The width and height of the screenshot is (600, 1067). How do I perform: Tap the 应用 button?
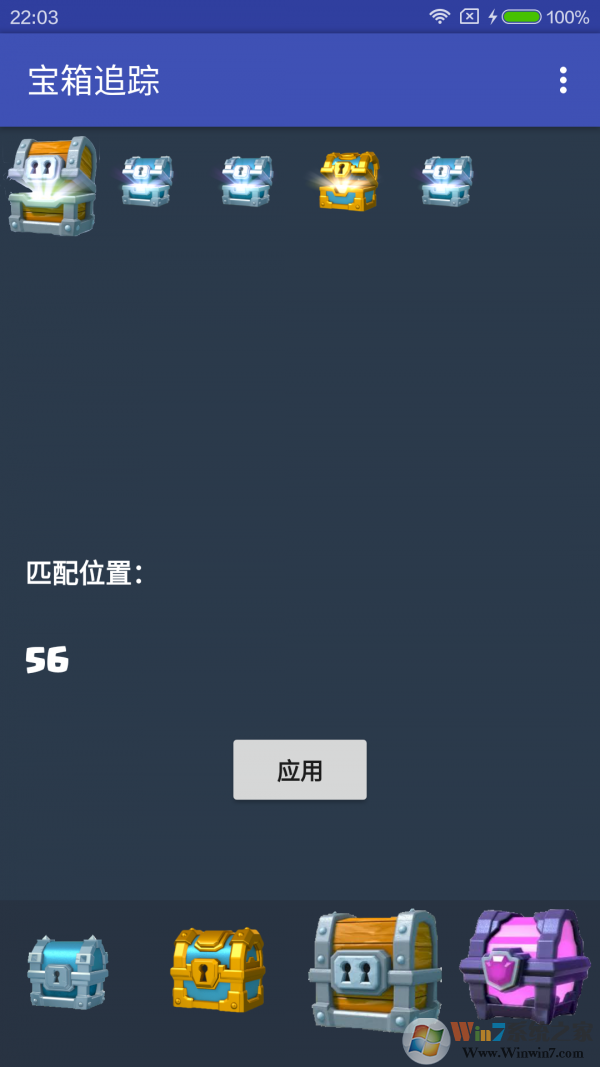point(300,770)
